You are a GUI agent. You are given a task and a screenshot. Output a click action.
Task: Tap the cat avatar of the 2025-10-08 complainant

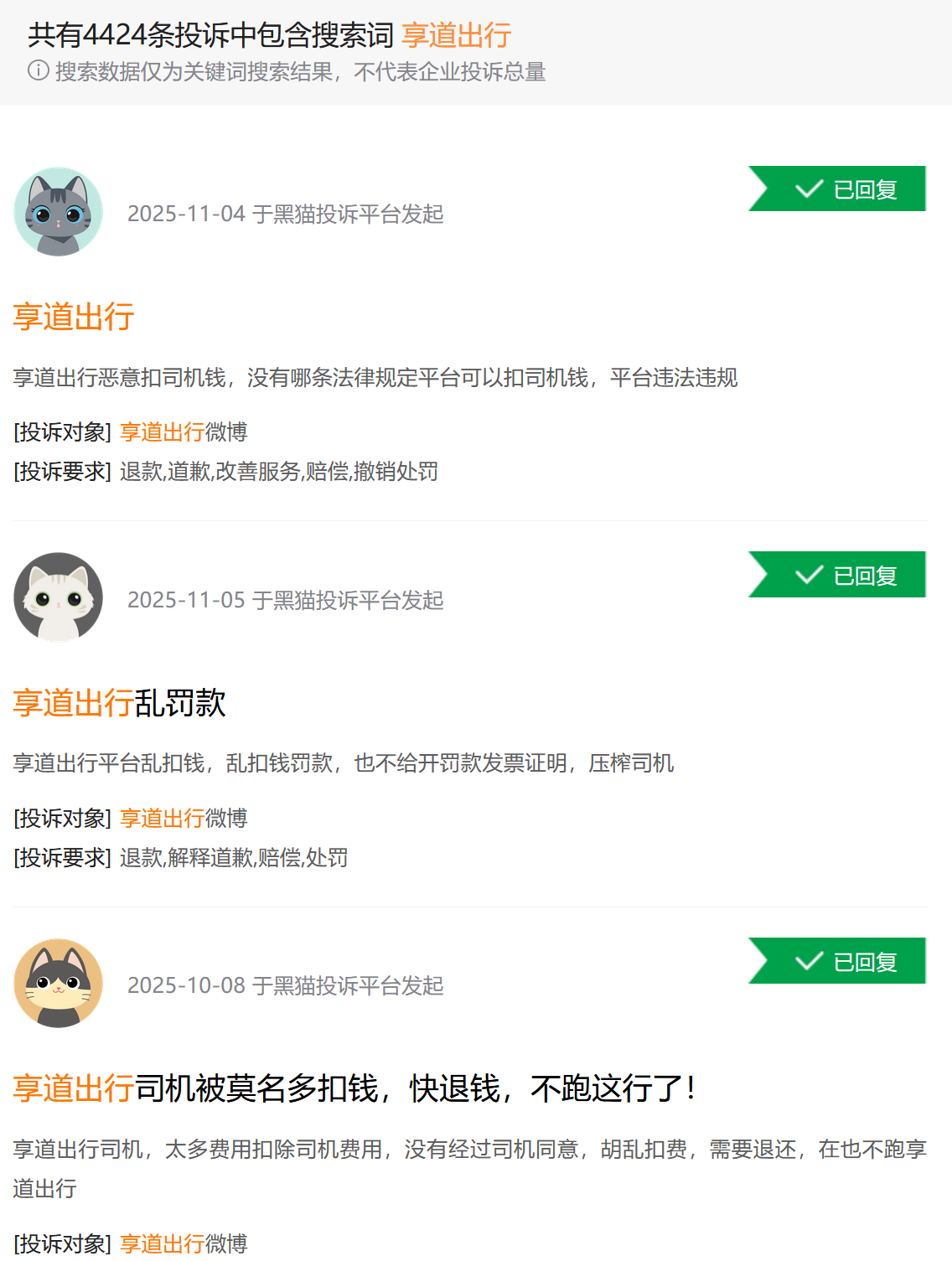59,983
